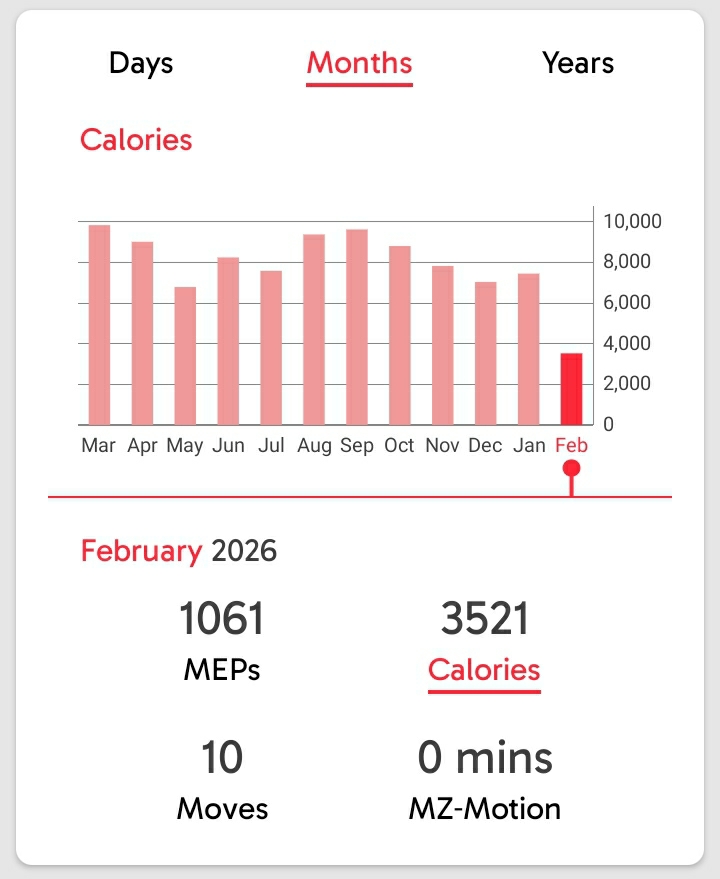Select the Jan calories bar

point(529,349)
